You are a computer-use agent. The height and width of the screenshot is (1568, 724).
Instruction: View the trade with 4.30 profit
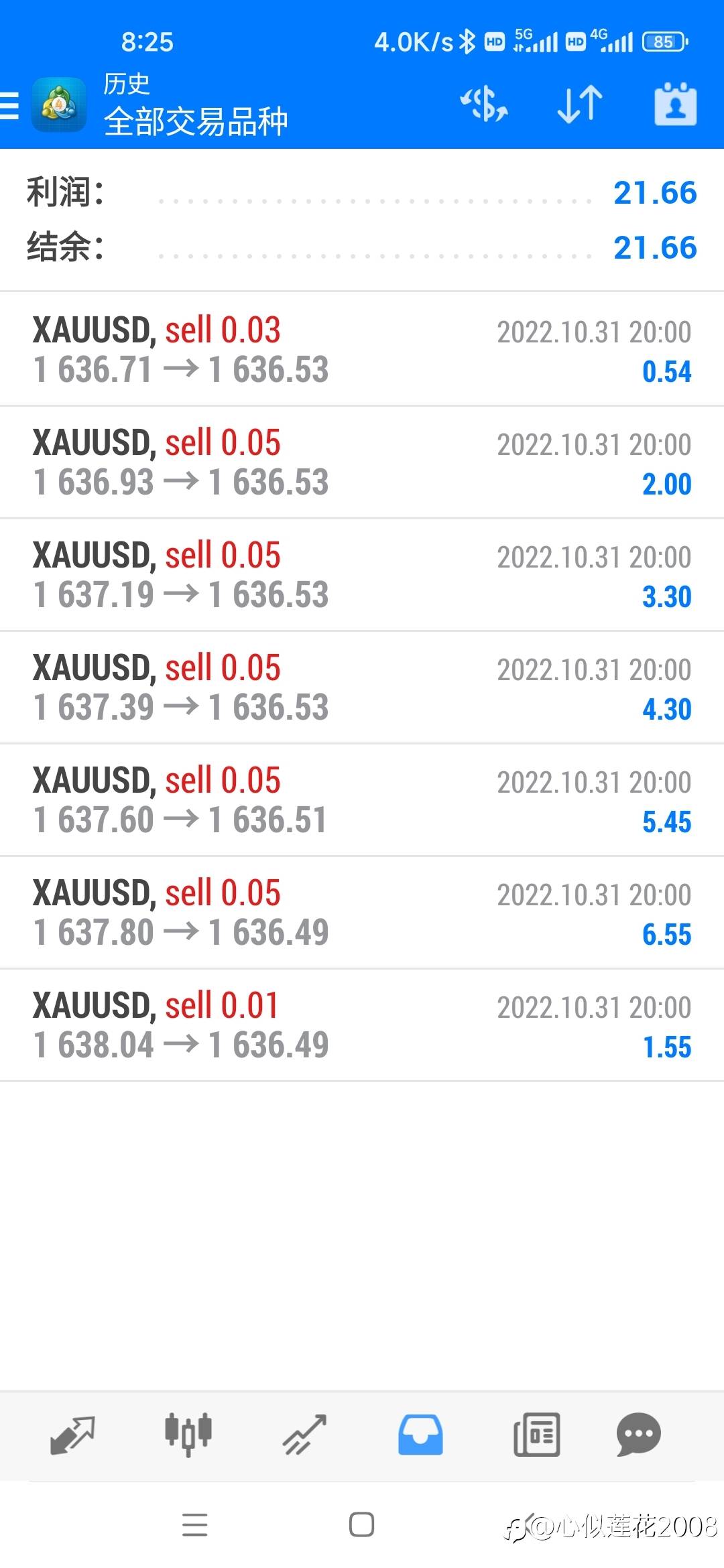[362, 688]
